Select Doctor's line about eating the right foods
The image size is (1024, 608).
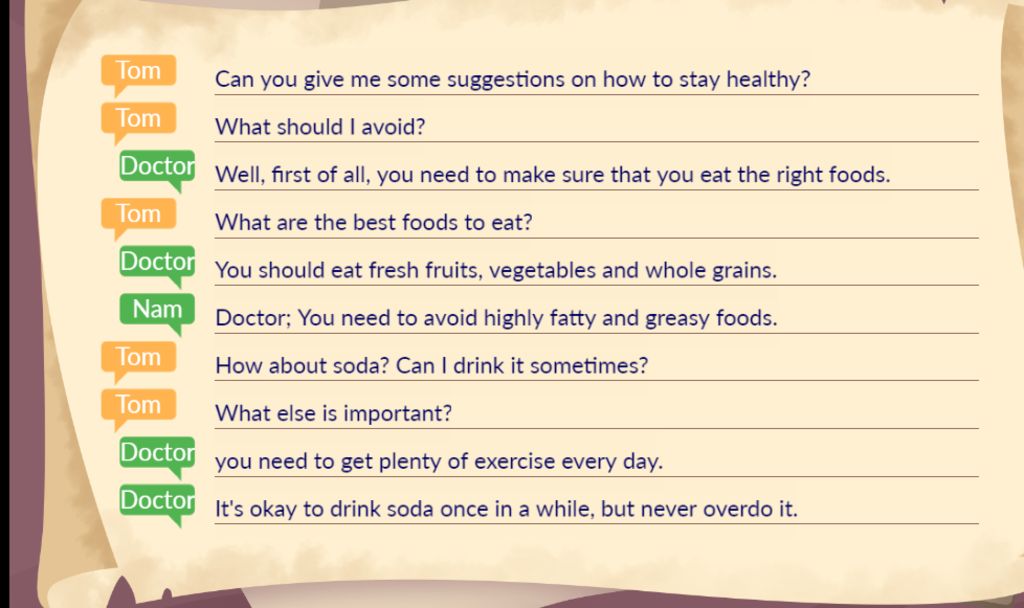552,176
